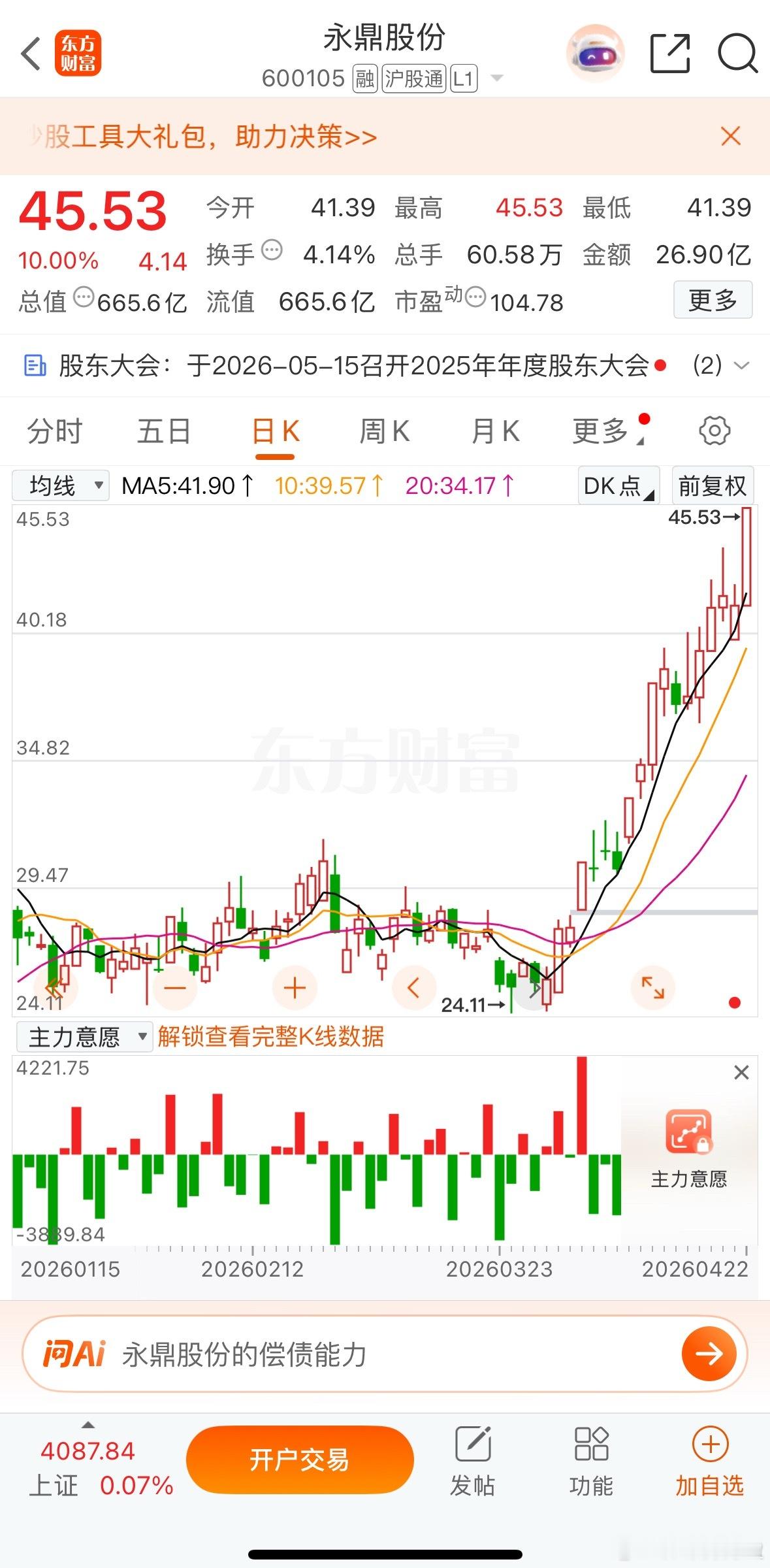Tap the 更多 button for more quote details
Viewport: 770px width, 1568px height.
click(x=713, y=301)
